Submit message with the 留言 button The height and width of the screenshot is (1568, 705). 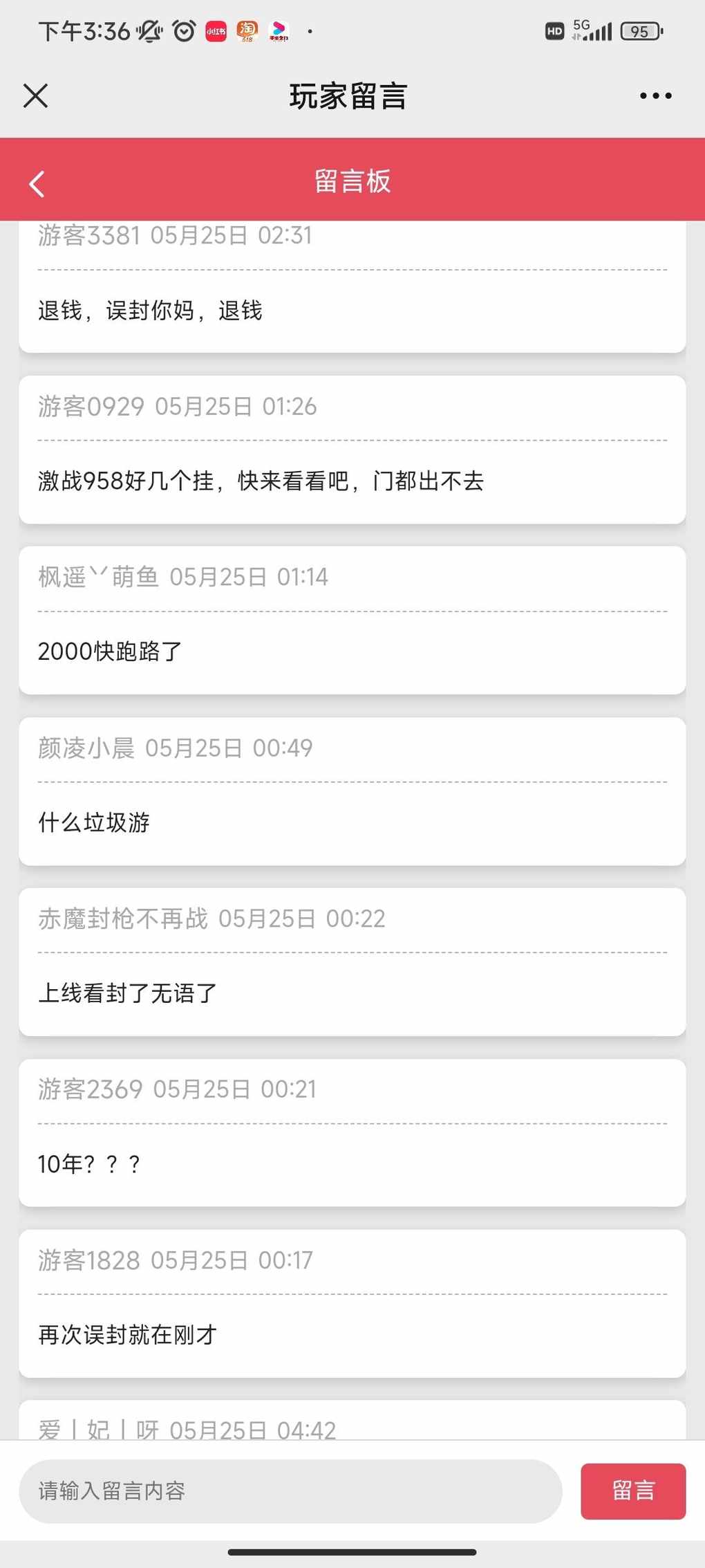[x=632, y=1491]
